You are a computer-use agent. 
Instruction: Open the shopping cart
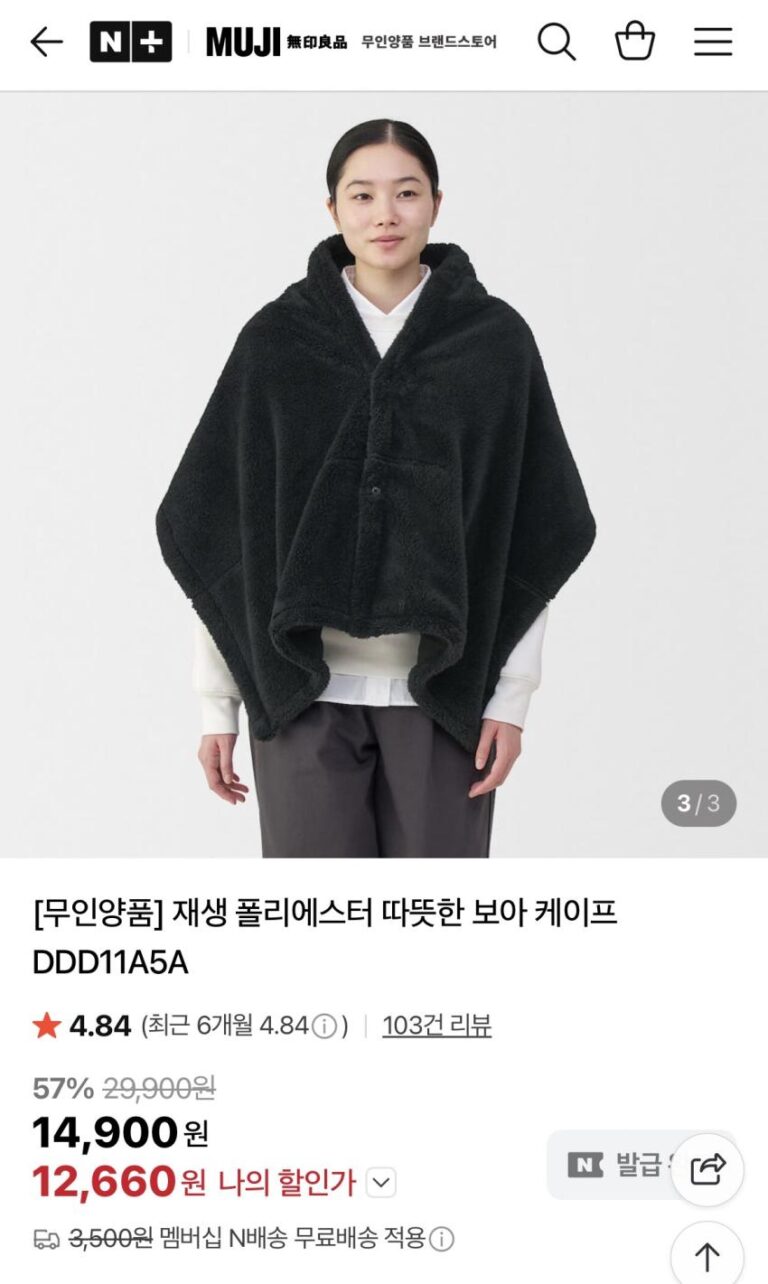[x=634, y=42]
